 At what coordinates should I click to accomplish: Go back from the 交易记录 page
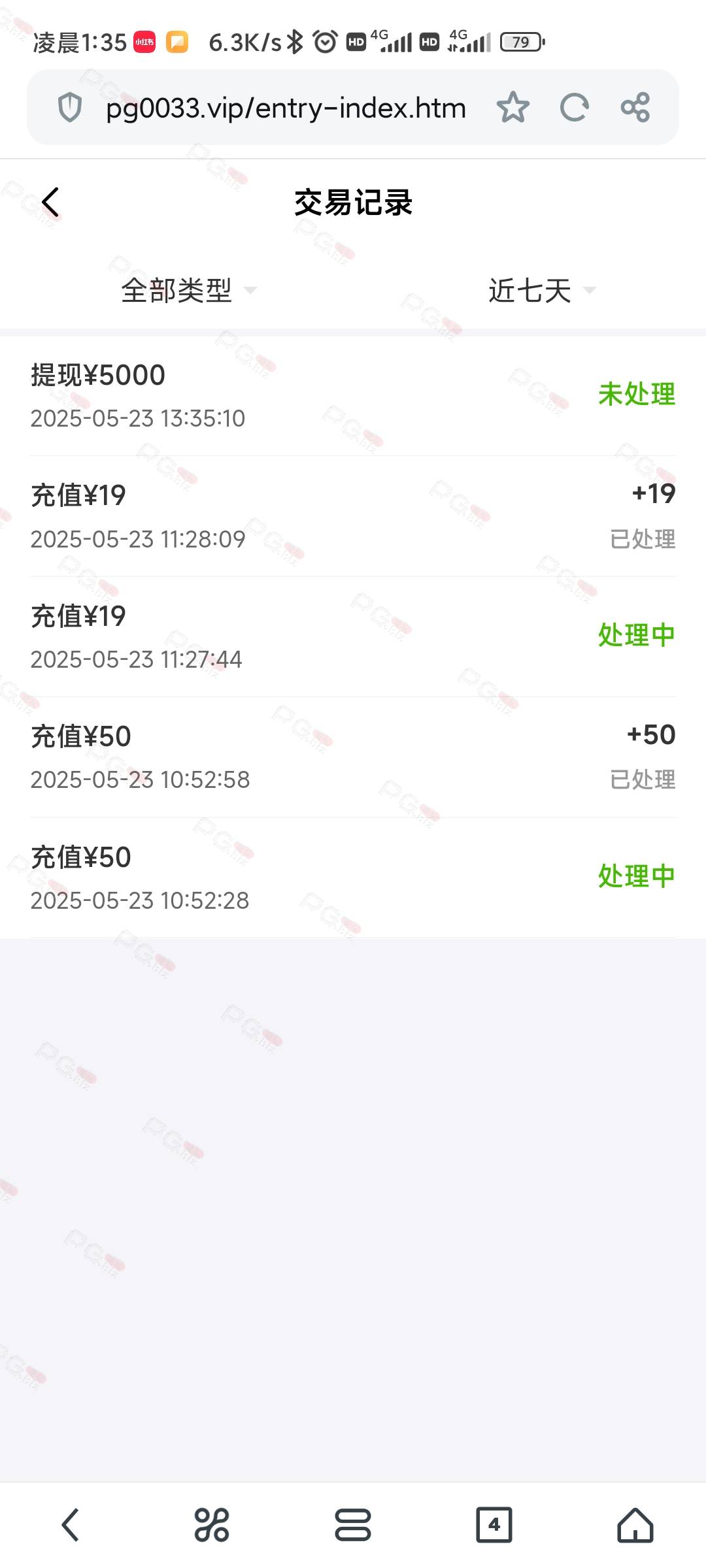[50, 202]
